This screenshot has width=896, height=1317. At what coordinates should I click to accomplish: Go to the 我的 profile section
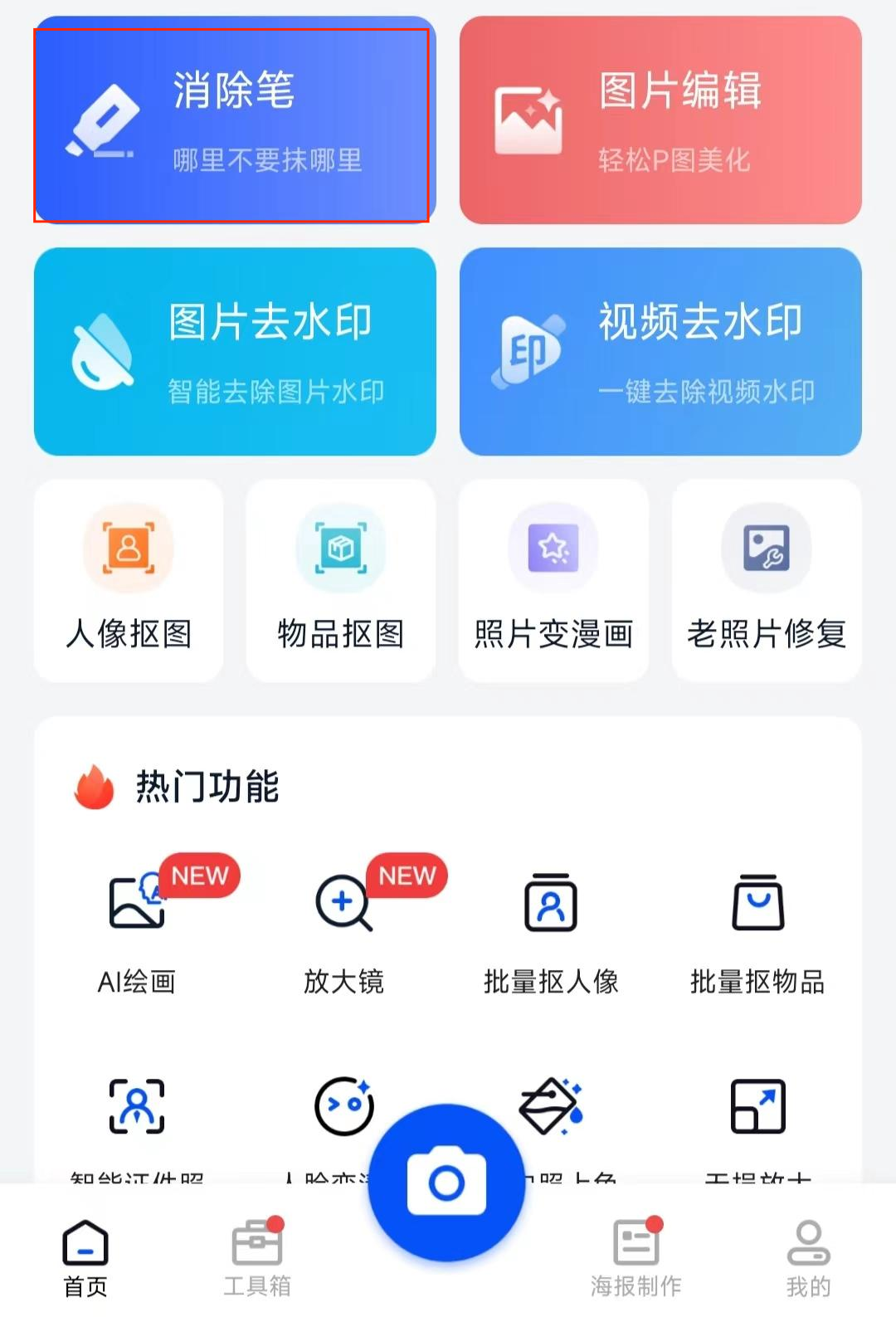(806, 1257)
